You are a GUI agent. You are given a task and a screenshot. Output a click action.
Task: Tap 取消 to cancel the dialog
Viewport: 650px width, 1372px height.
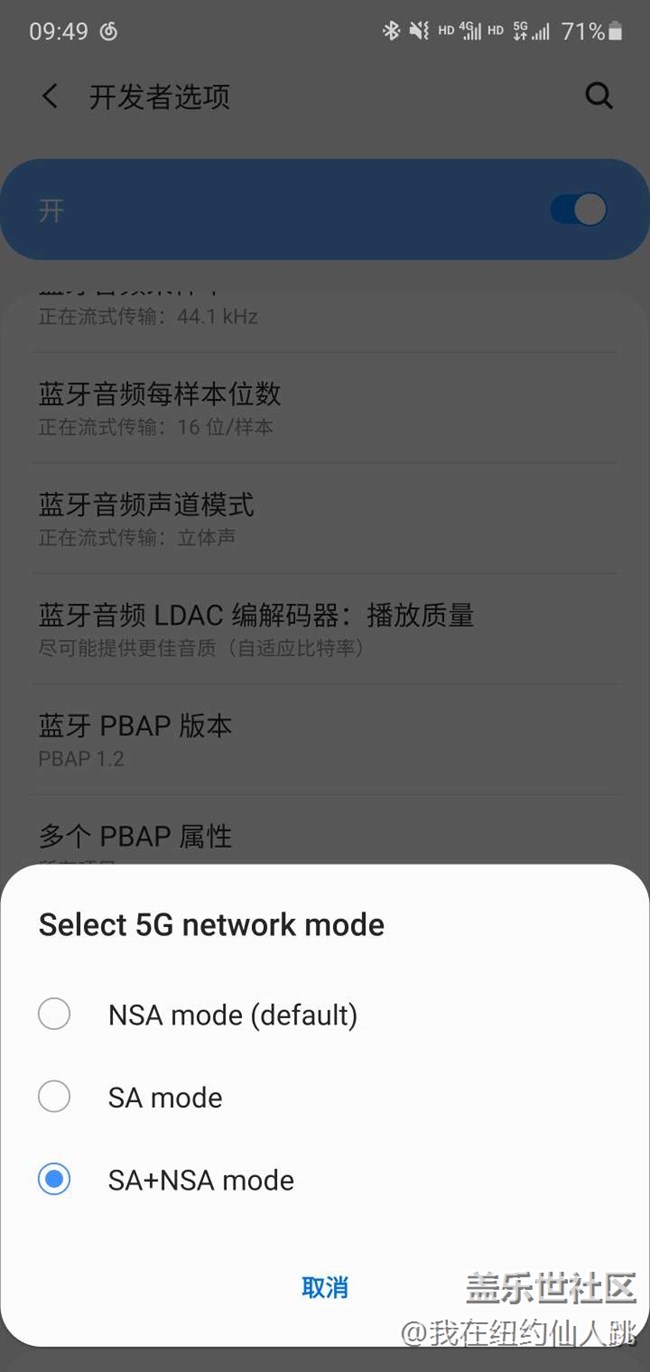point(325,1287)
